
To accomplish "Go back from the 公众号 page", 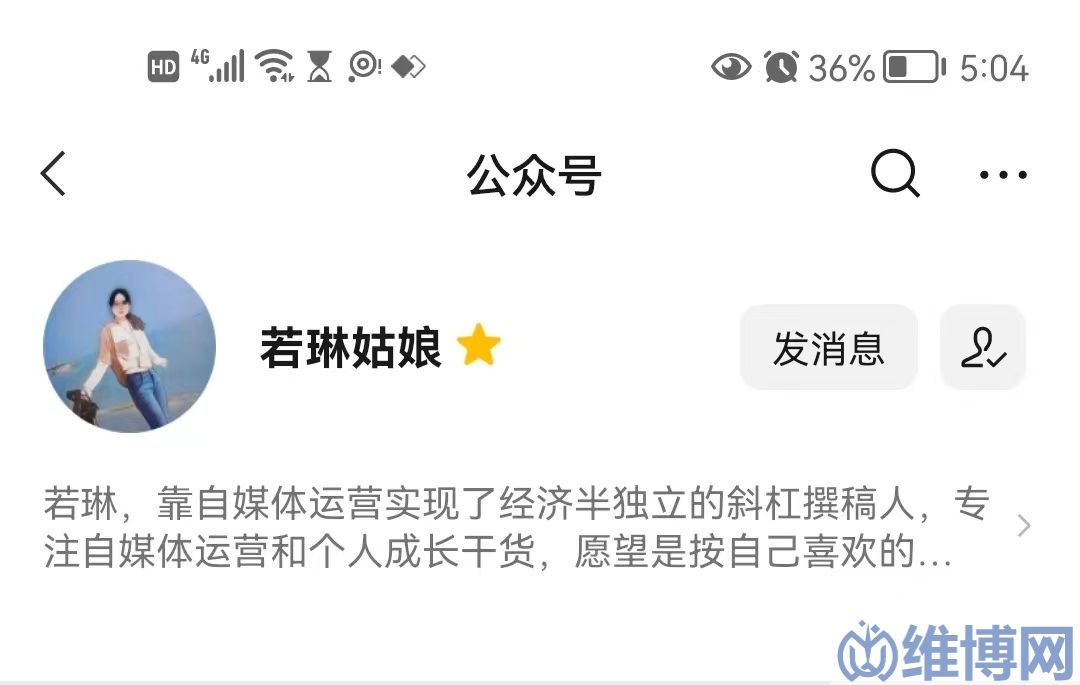I will pos(54,174).
